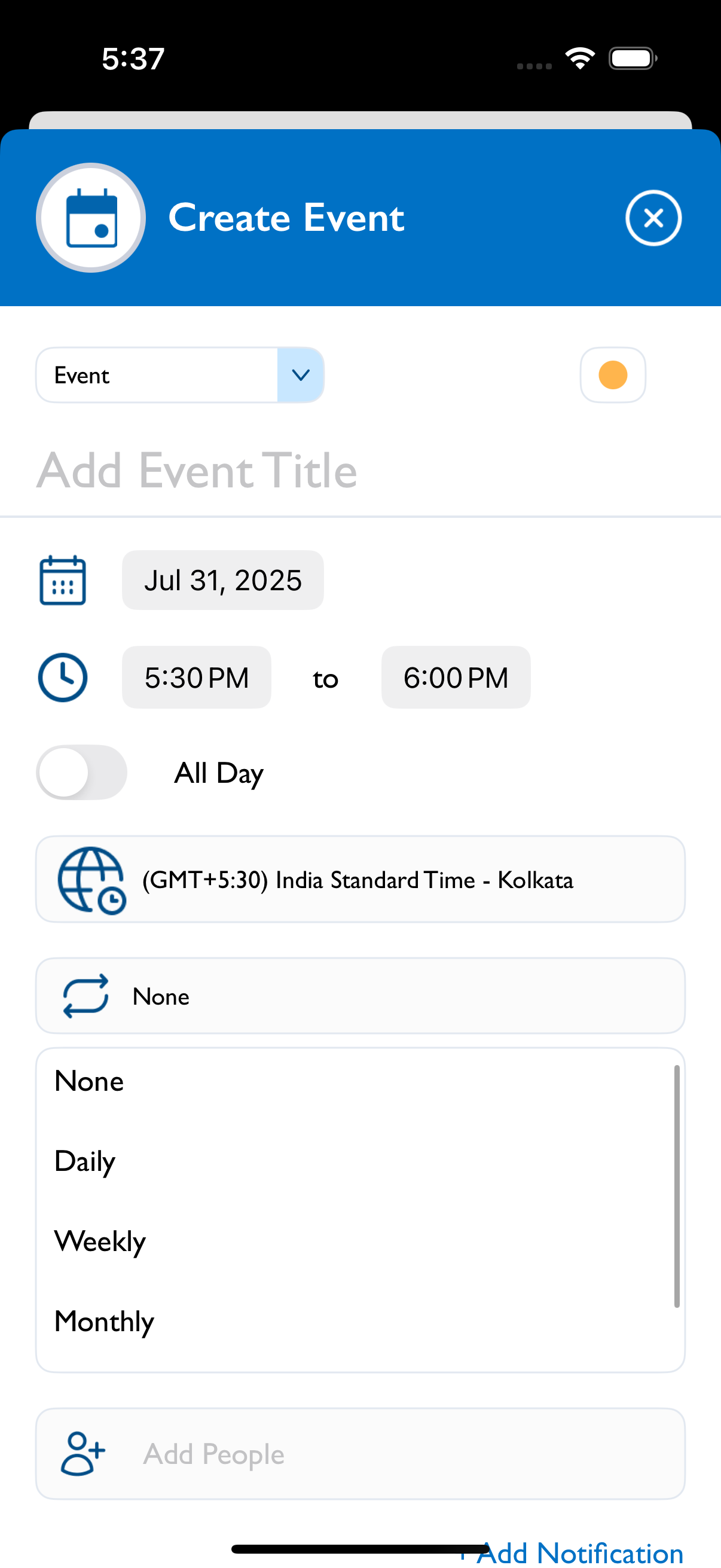721x1568 pixels.
Task: Edit the 6:00 PM end time
Action: tap(456, 678)
